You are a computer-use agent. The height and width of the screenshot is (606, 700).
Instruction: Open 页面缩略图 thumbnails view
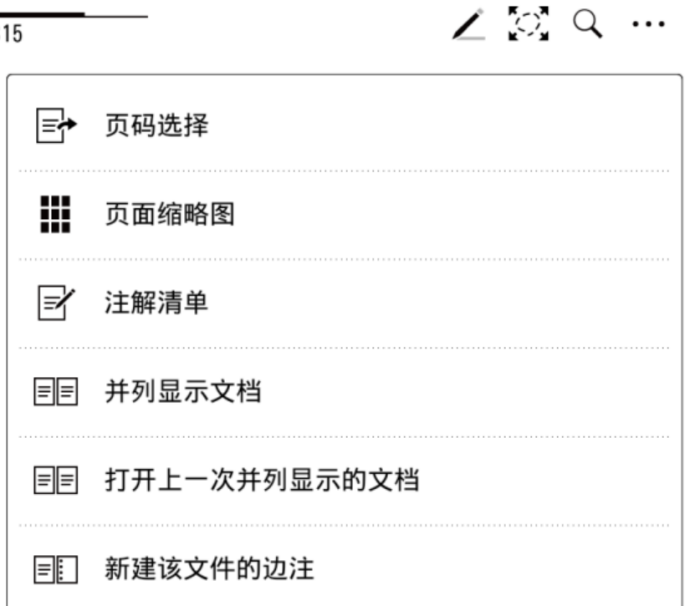click(170, 214)
